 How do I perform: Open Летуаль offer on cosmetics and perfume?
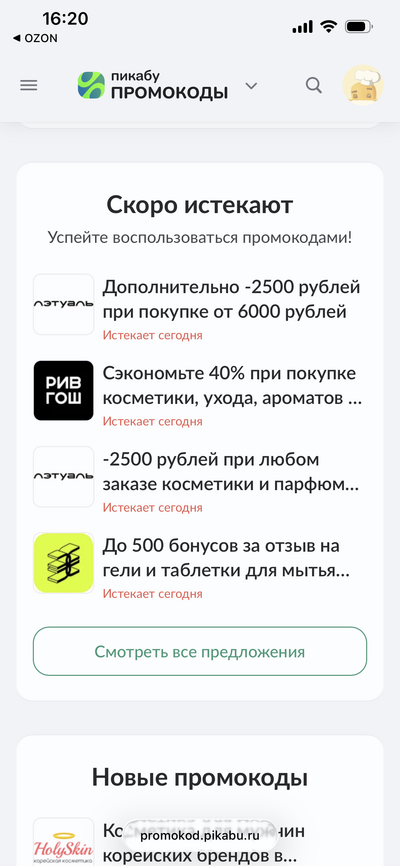click(x=199, y=477)
